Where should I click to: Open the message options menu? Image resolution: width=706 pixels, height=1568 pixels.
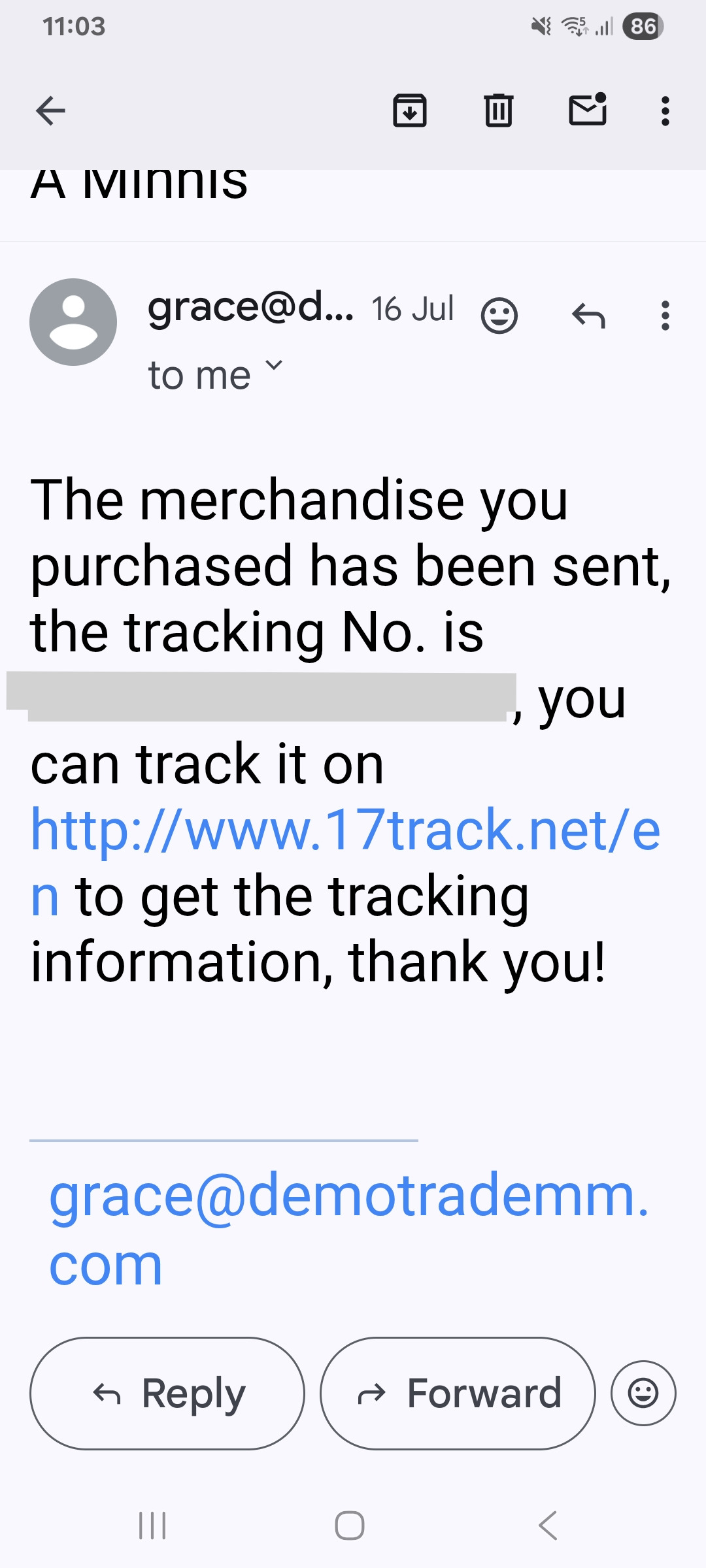[x=665, y=316]
